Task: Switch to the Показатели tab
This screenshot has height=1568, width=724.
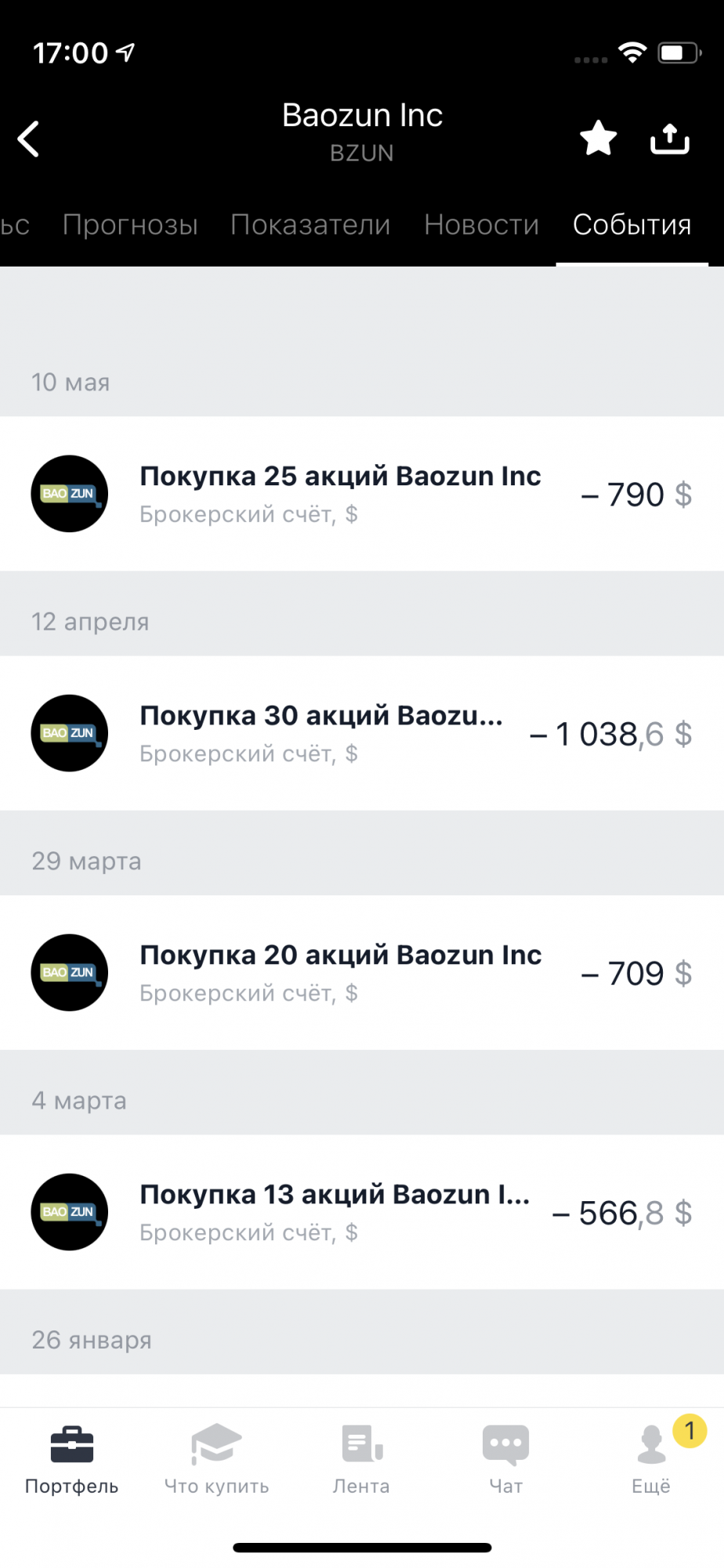Action: [x=310, y=225]
